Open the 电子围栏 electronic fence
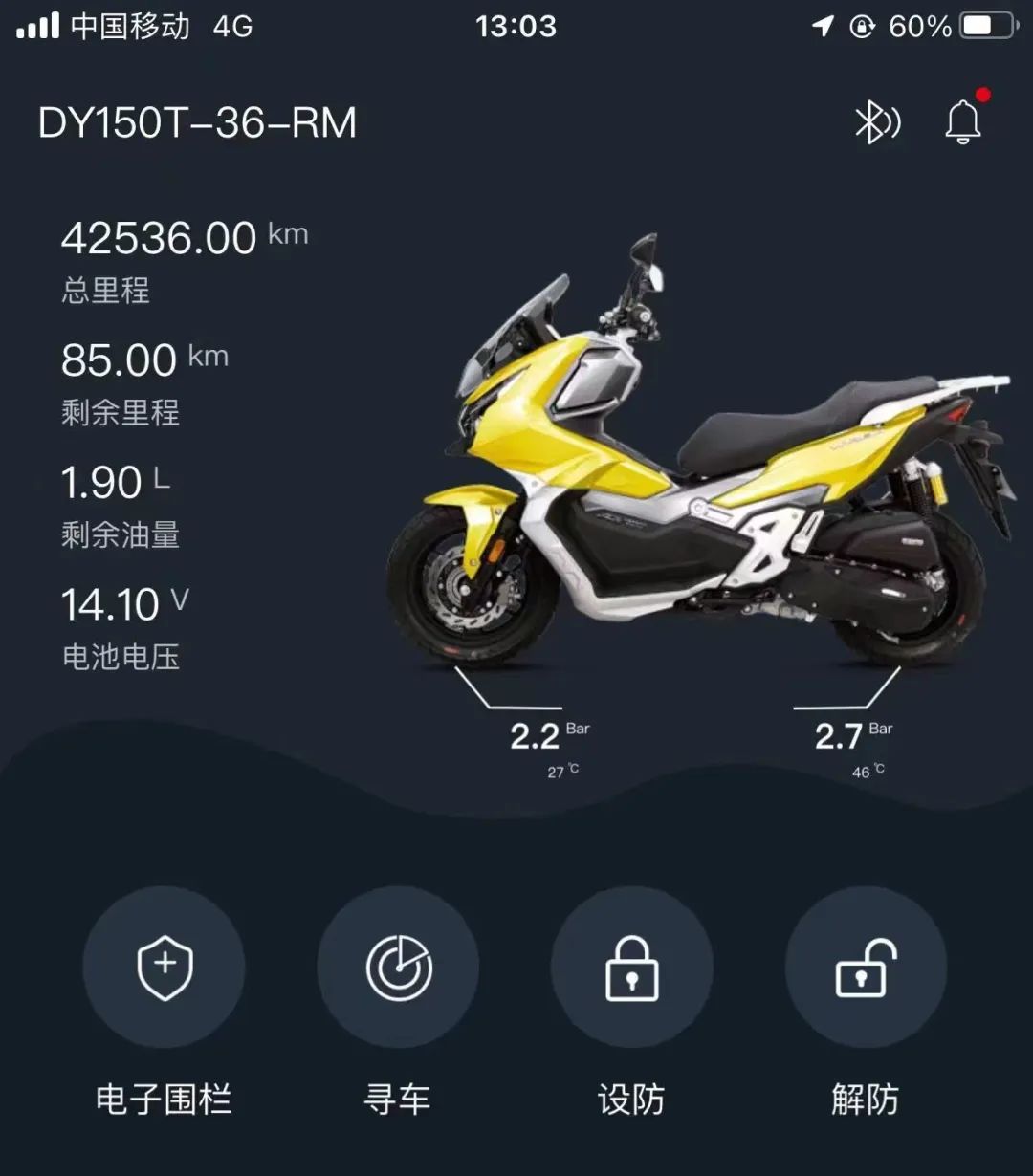 click(165, 968)
